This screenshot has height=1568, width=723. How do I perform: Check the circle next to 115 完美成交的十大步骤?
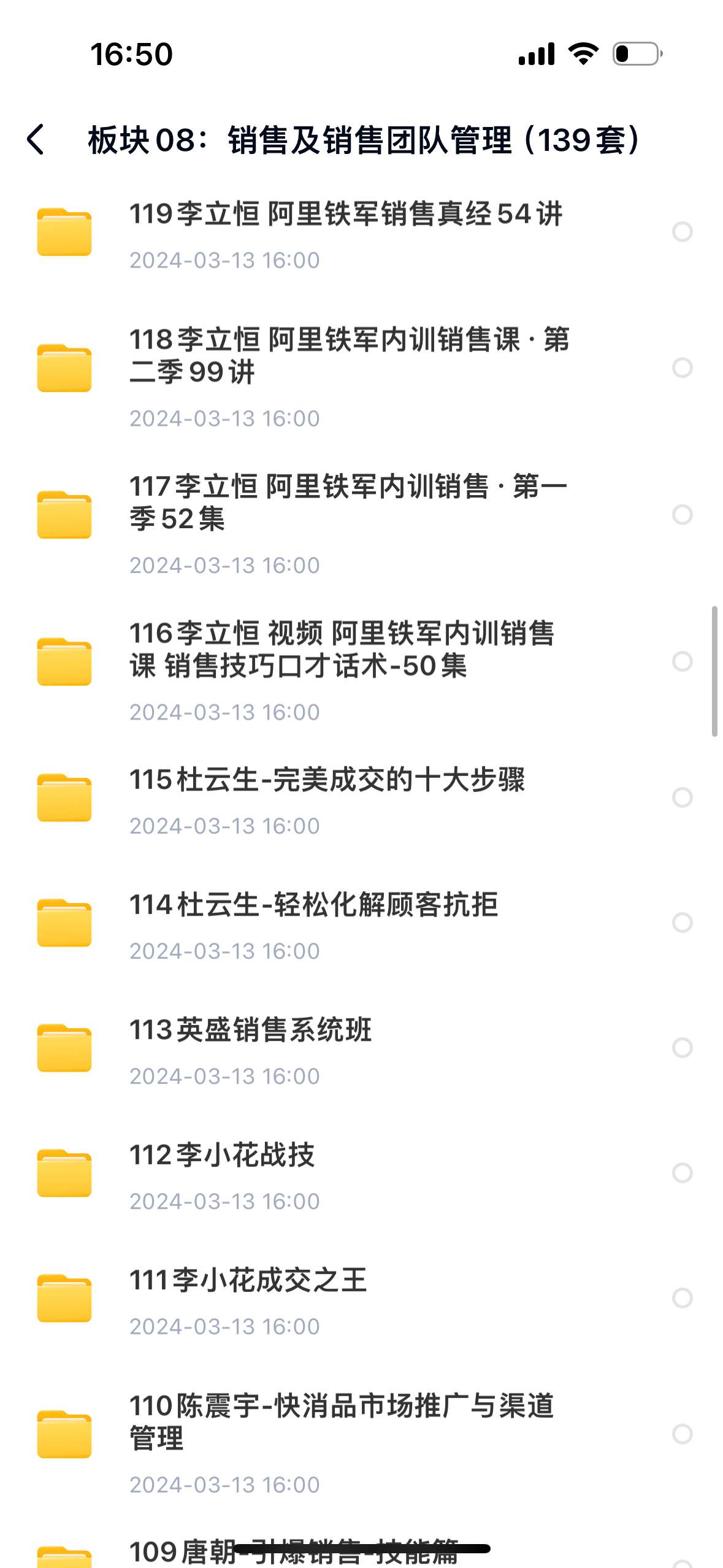[682, 797]
